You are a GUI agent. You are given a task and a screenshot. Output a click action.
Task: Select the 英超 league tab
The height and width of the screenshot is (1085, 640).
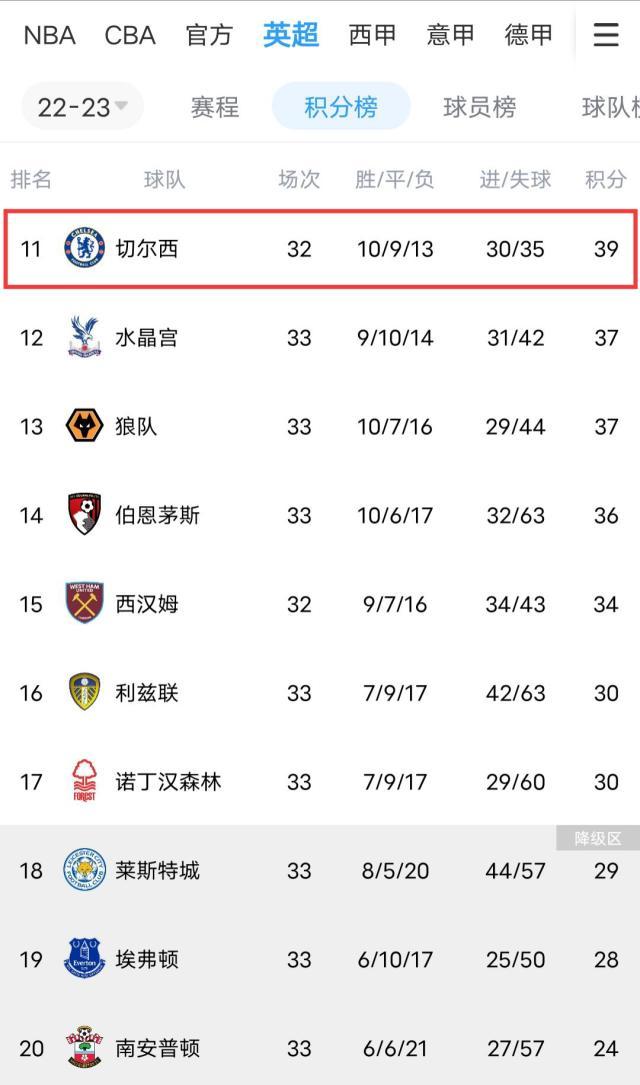pos(291,35)
